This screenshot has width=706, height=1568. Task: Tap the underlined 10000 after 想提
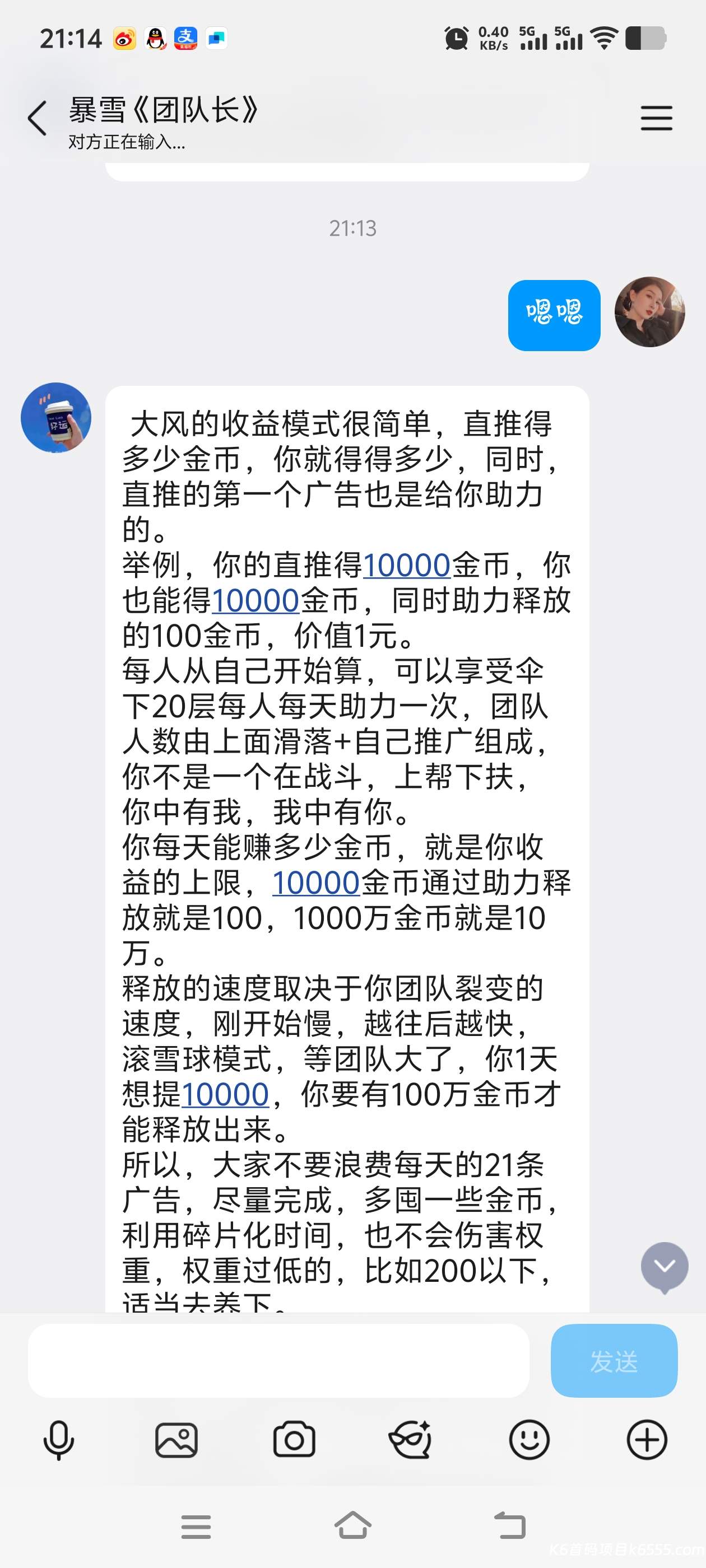click(225, 1095)
